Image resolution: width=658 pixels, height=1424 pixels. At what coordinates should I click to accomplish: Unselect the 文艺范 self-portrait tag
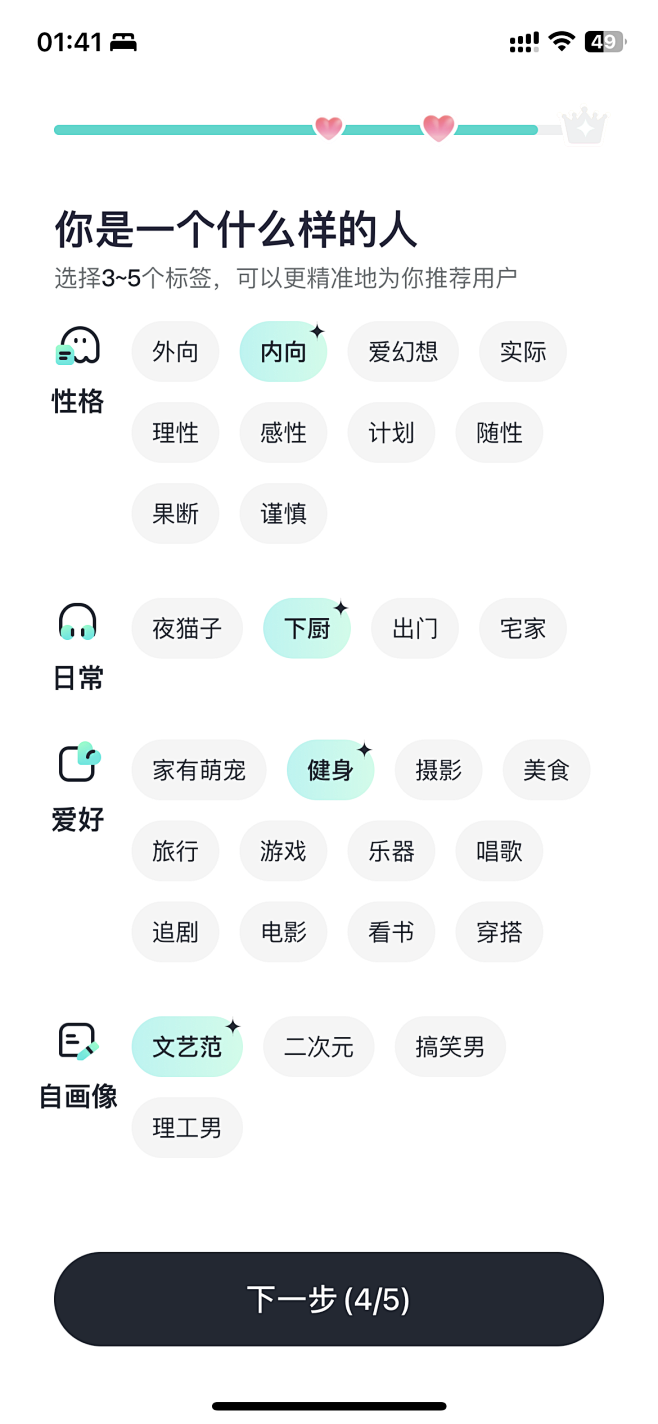pos(187,1047)
